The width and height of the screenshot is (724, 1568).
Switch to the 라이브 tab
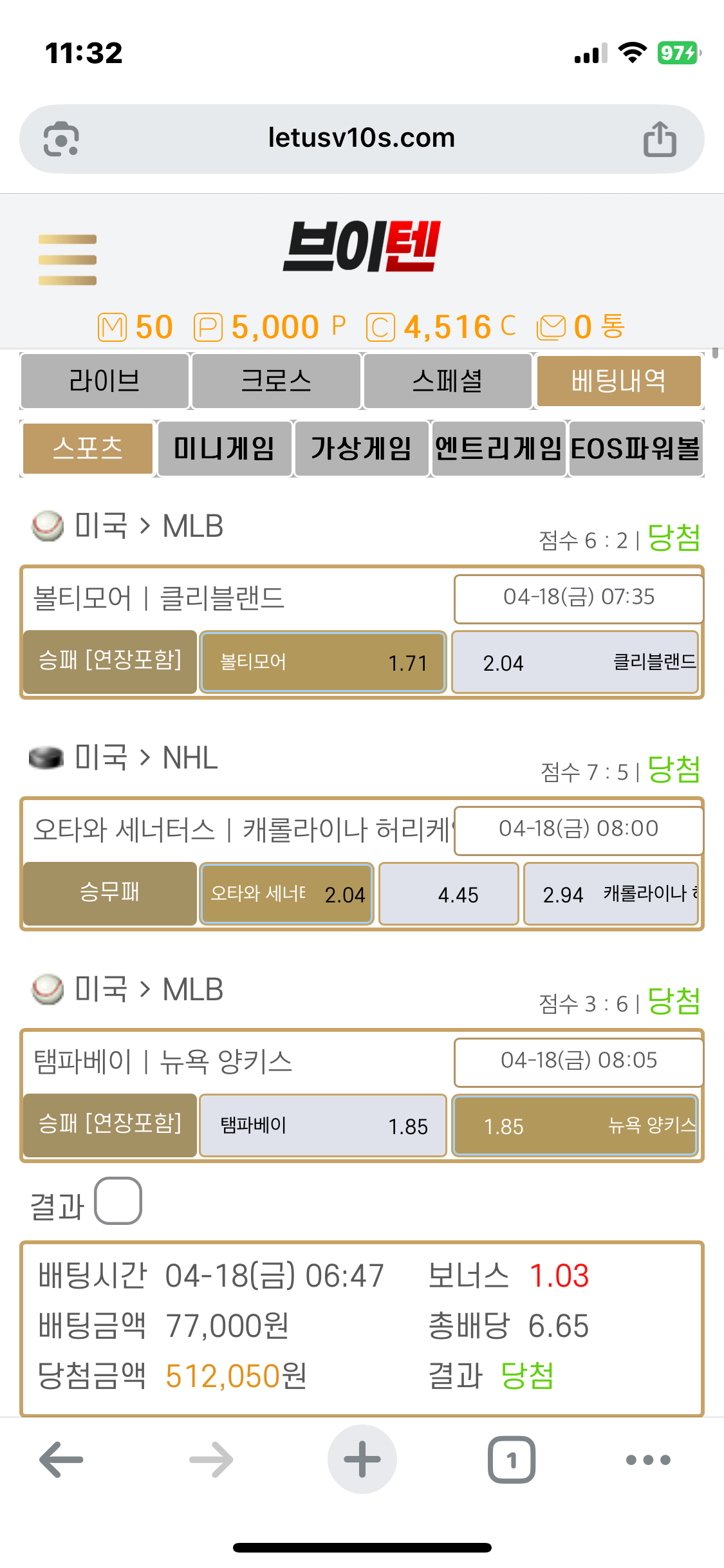(x=105, y=381)
